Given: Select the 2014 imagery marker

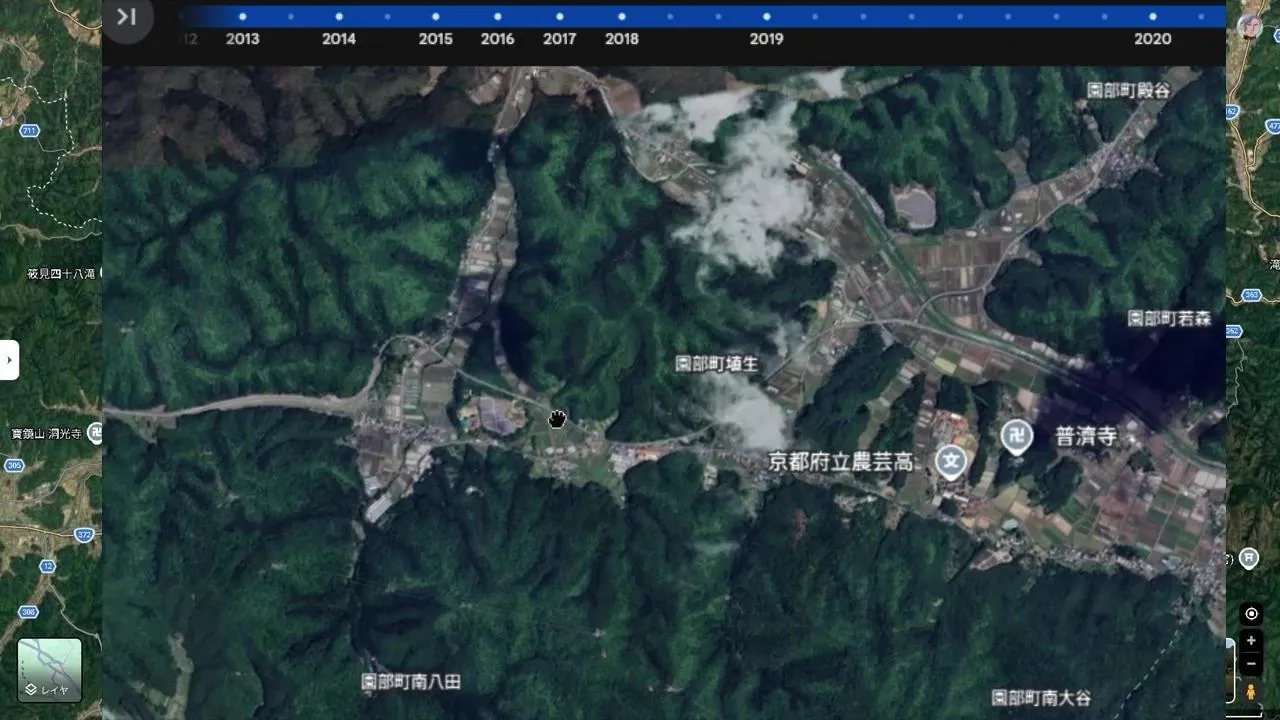Looking at the screenshot, I should coord(339,17).
